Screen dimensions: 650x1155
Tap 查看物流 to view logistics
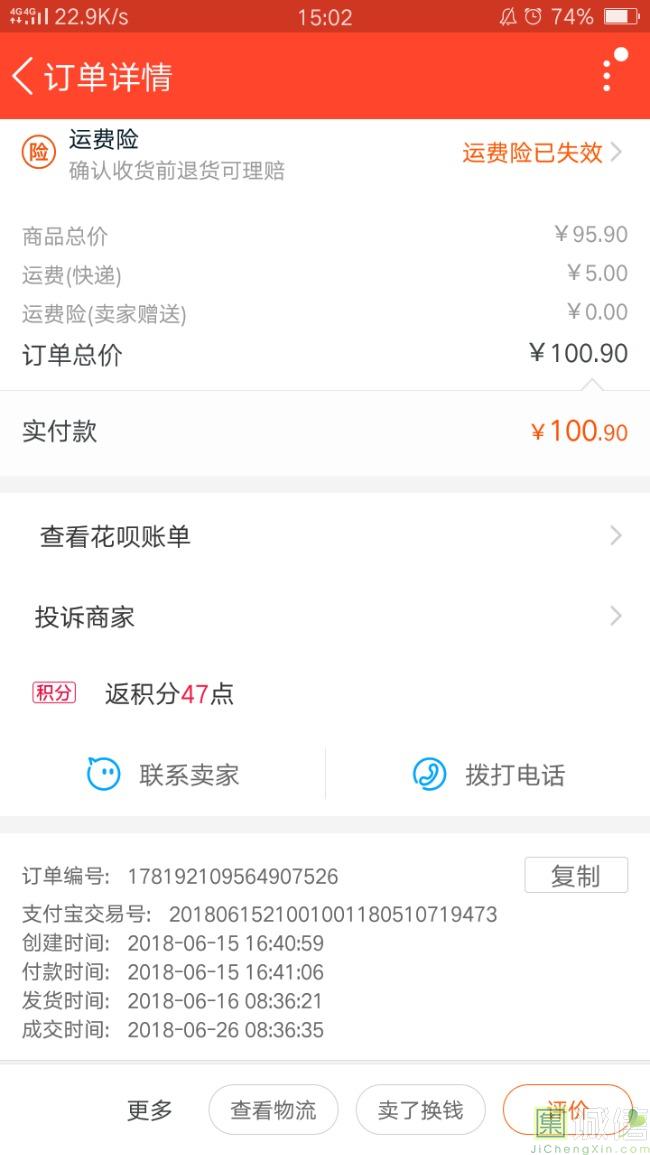pos(273,1110)
